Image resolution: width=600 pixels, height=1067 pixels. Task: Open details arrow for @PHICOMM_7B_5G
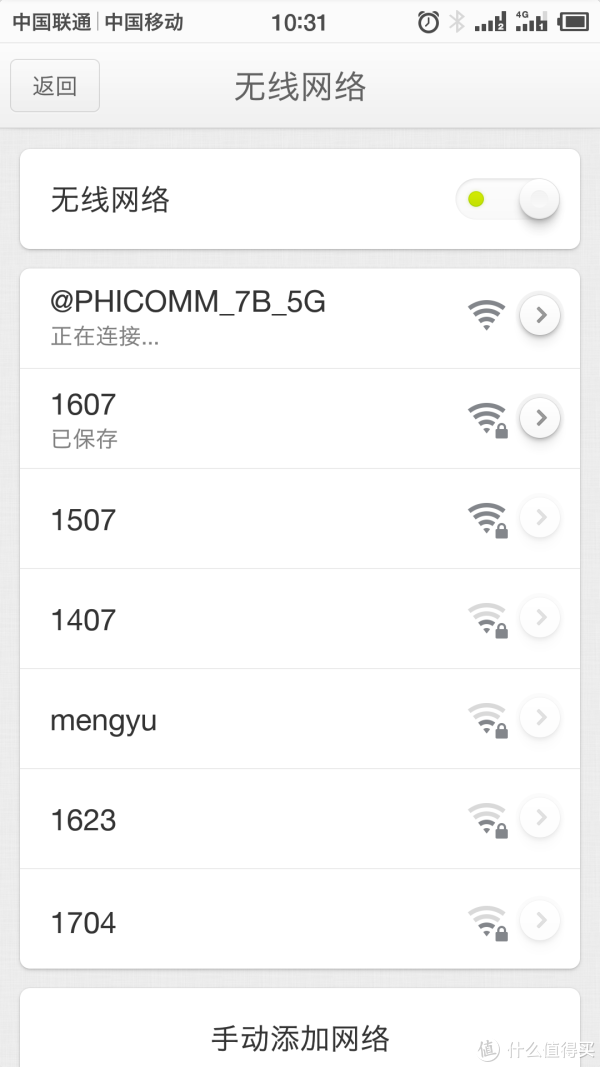click(540, 316)
